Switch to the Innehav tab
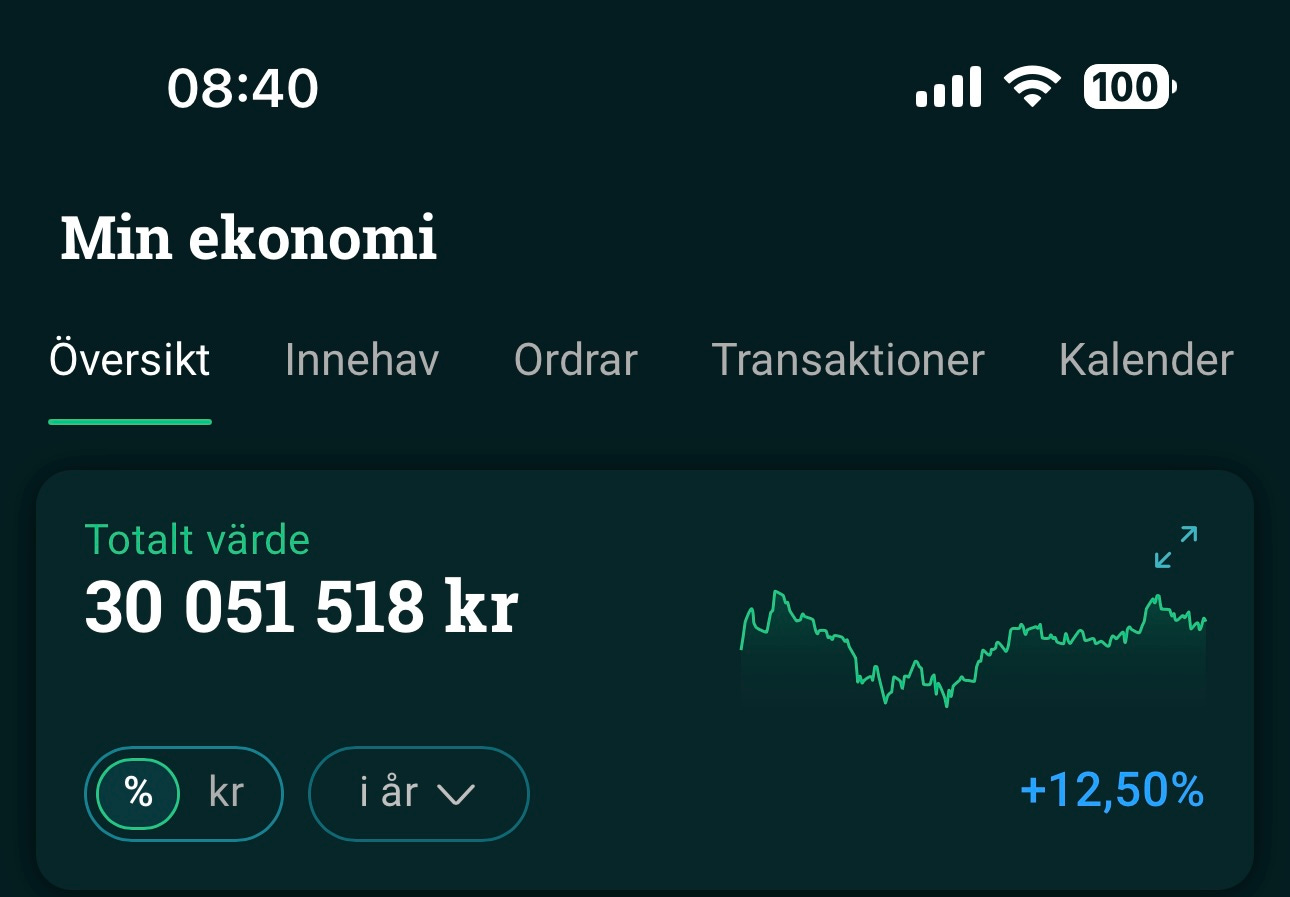The image size is (1290, 897). [361, 360]
